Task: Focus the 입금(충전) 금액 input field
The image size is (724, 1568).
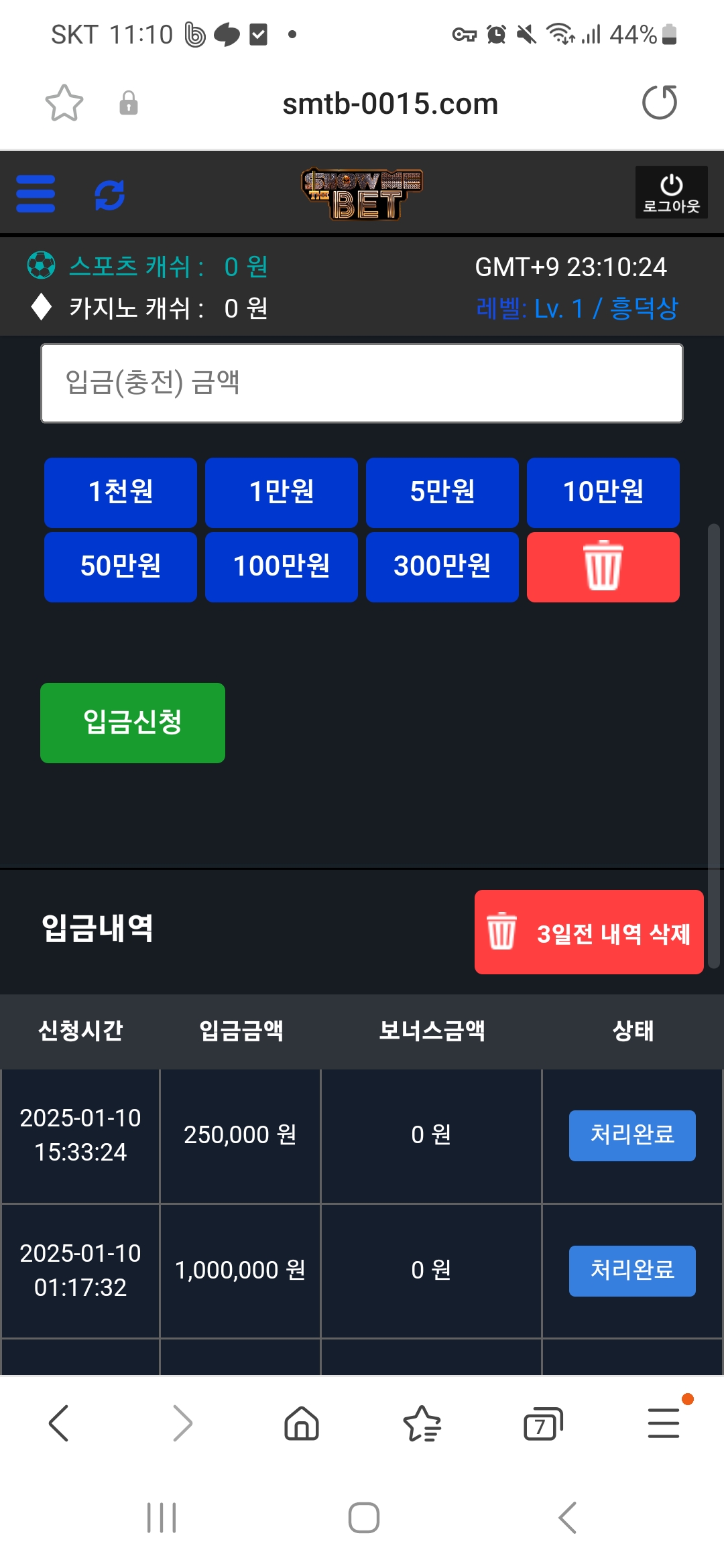Action: 362,383
